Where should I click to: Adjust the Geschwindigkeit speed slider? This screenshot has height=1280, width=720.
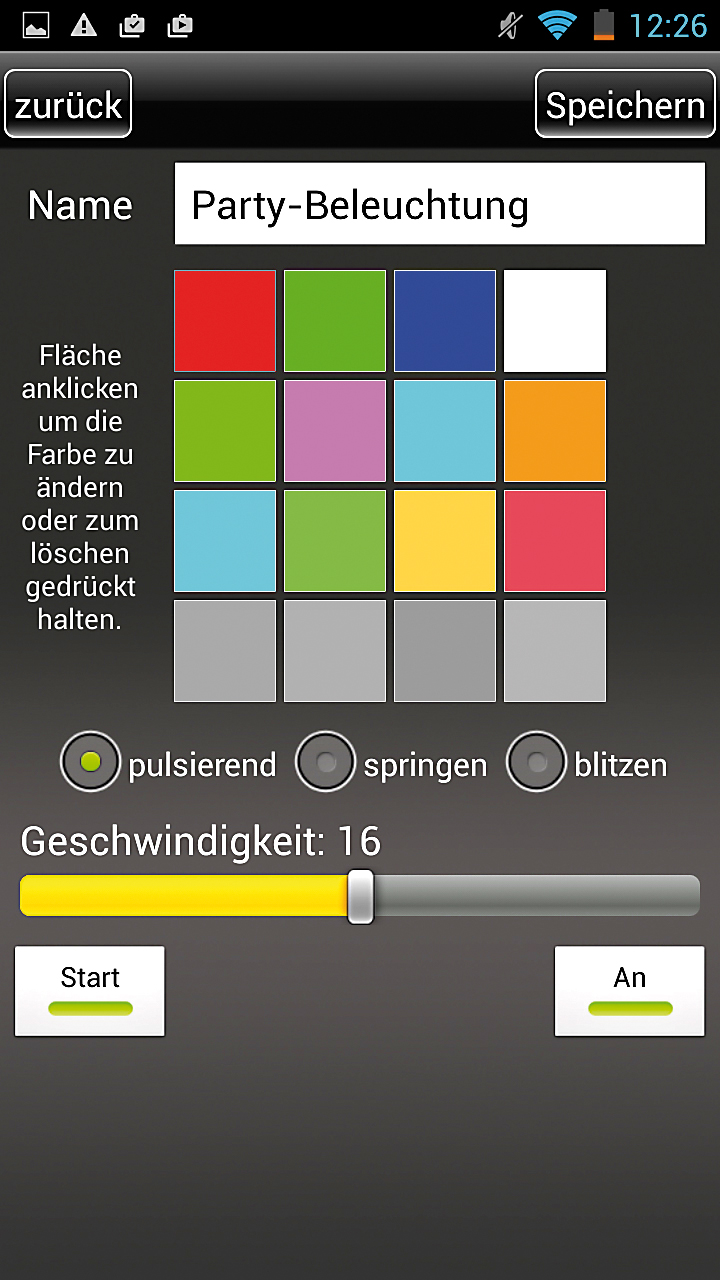360,896
